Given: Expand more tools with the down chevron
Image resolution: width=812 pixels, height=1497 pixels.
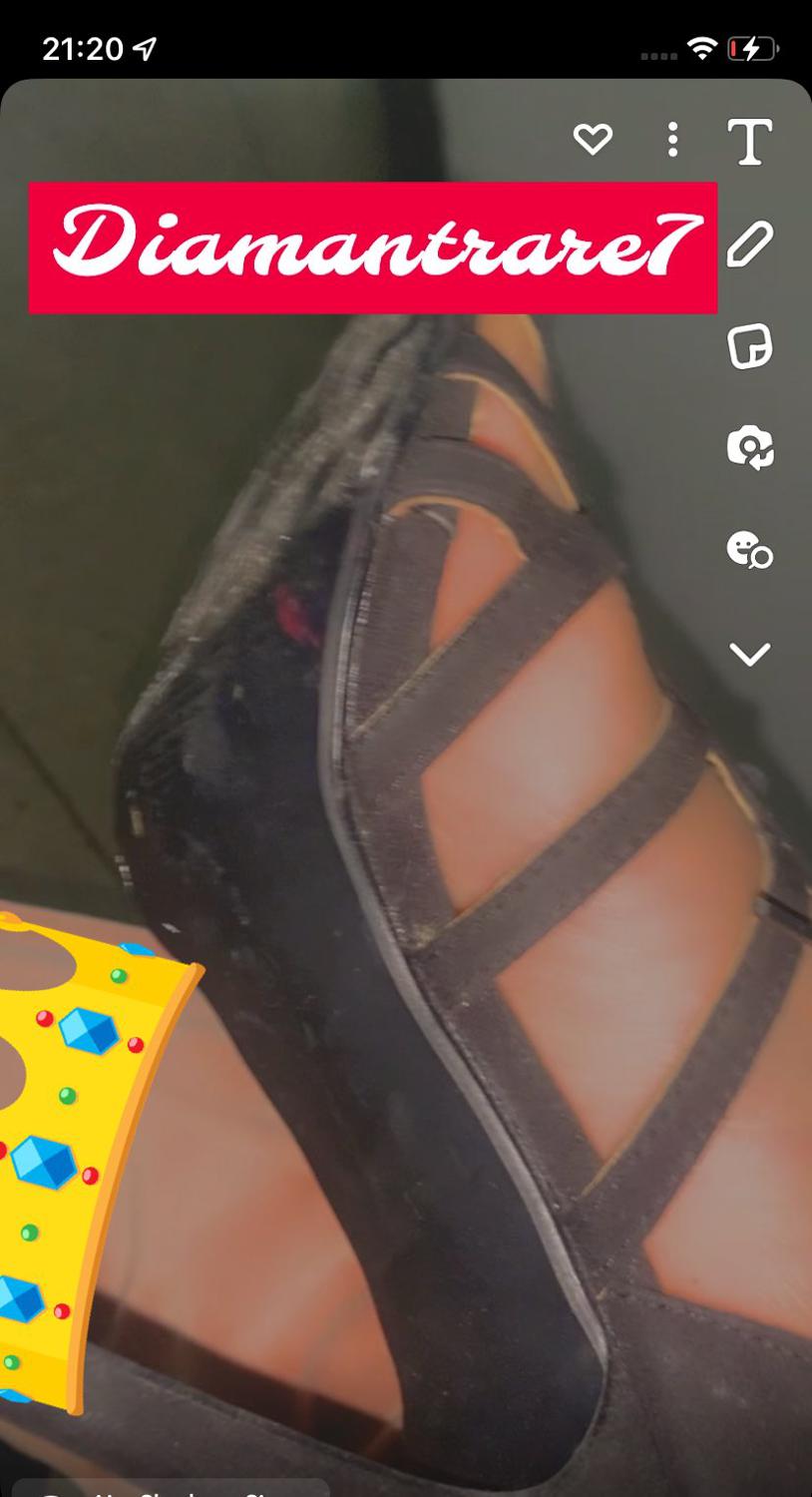Looking at the screenshot, I should tap(749, 655).
